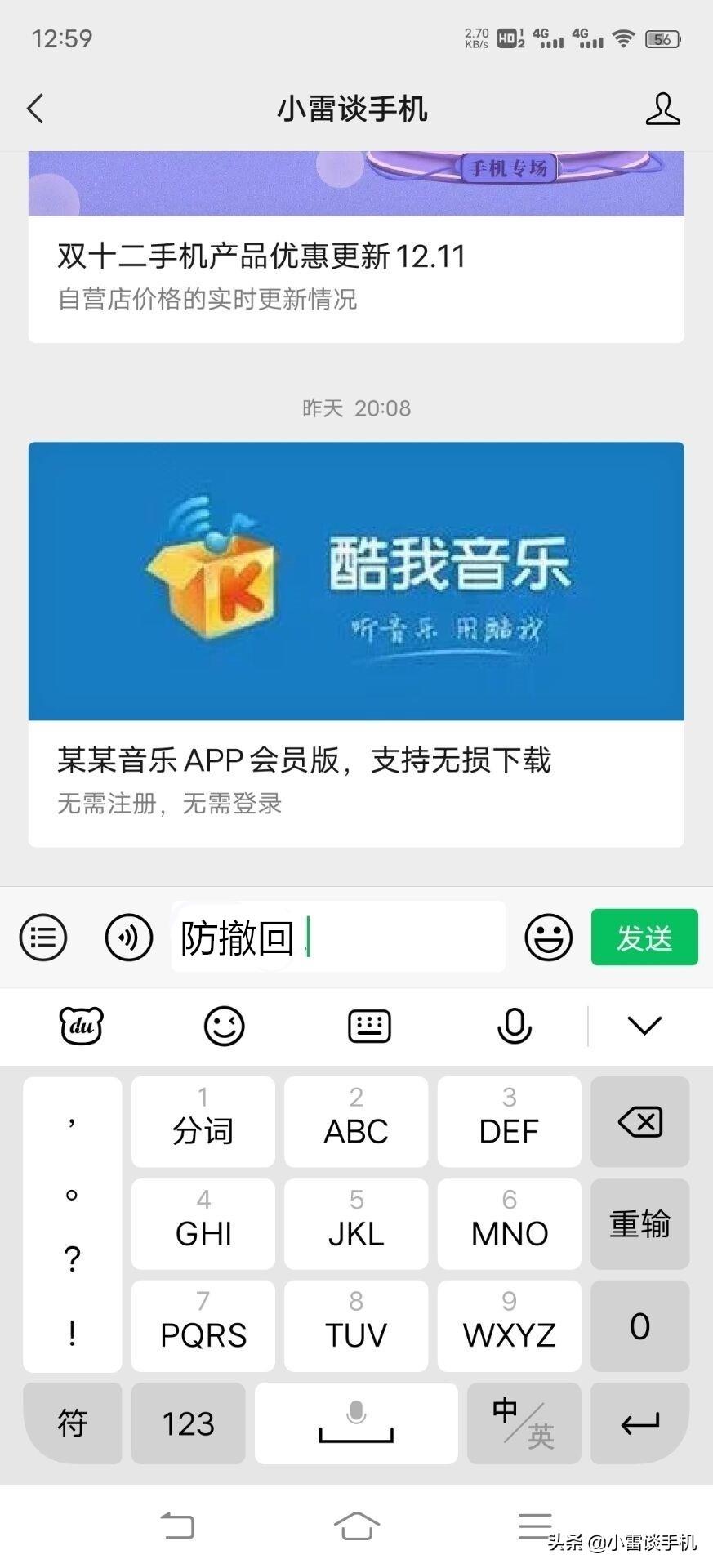Open the 双十二手机产品优惠更新 article
Image resolution: width=713 pixels, height=1568 pixels.
(x=355, y=276)
